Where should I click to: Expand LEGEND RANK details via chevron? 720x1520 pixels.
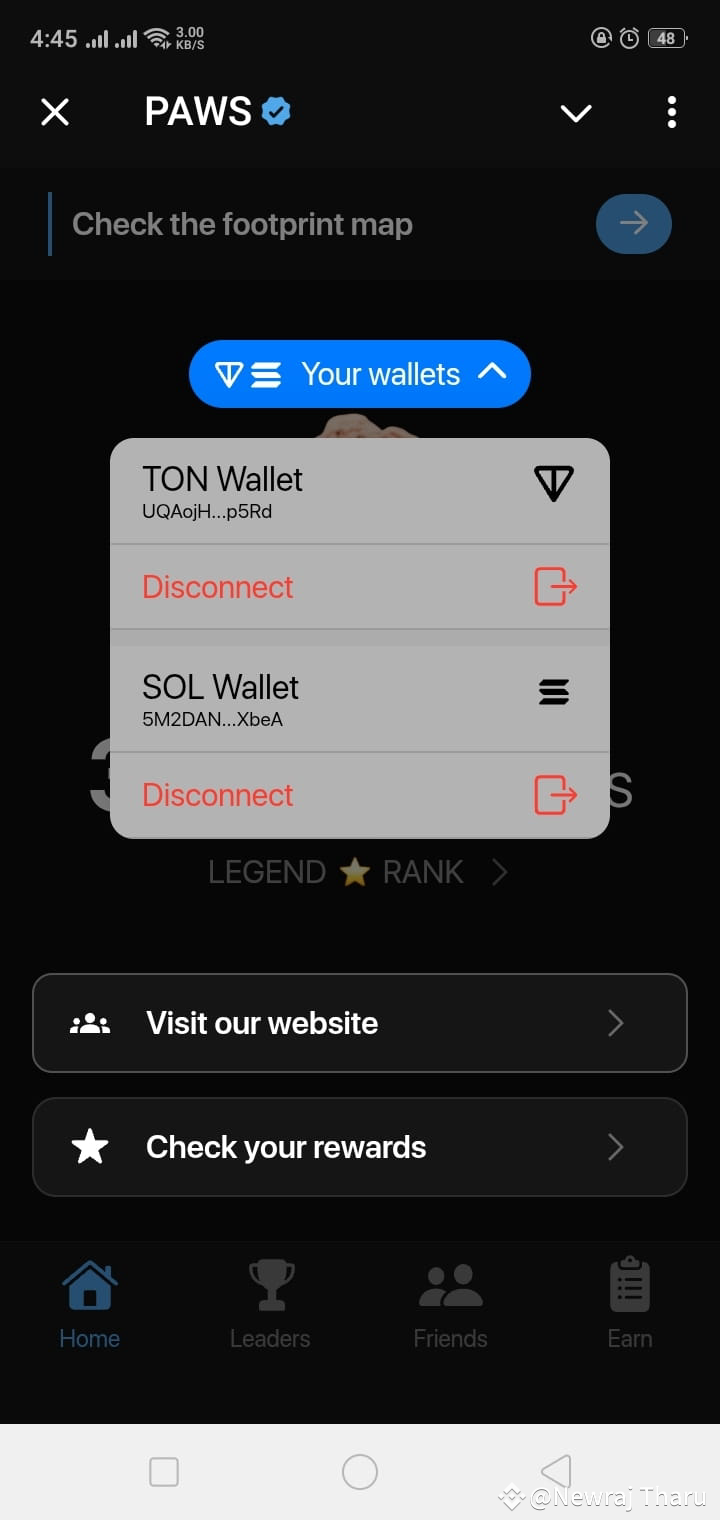499,873
